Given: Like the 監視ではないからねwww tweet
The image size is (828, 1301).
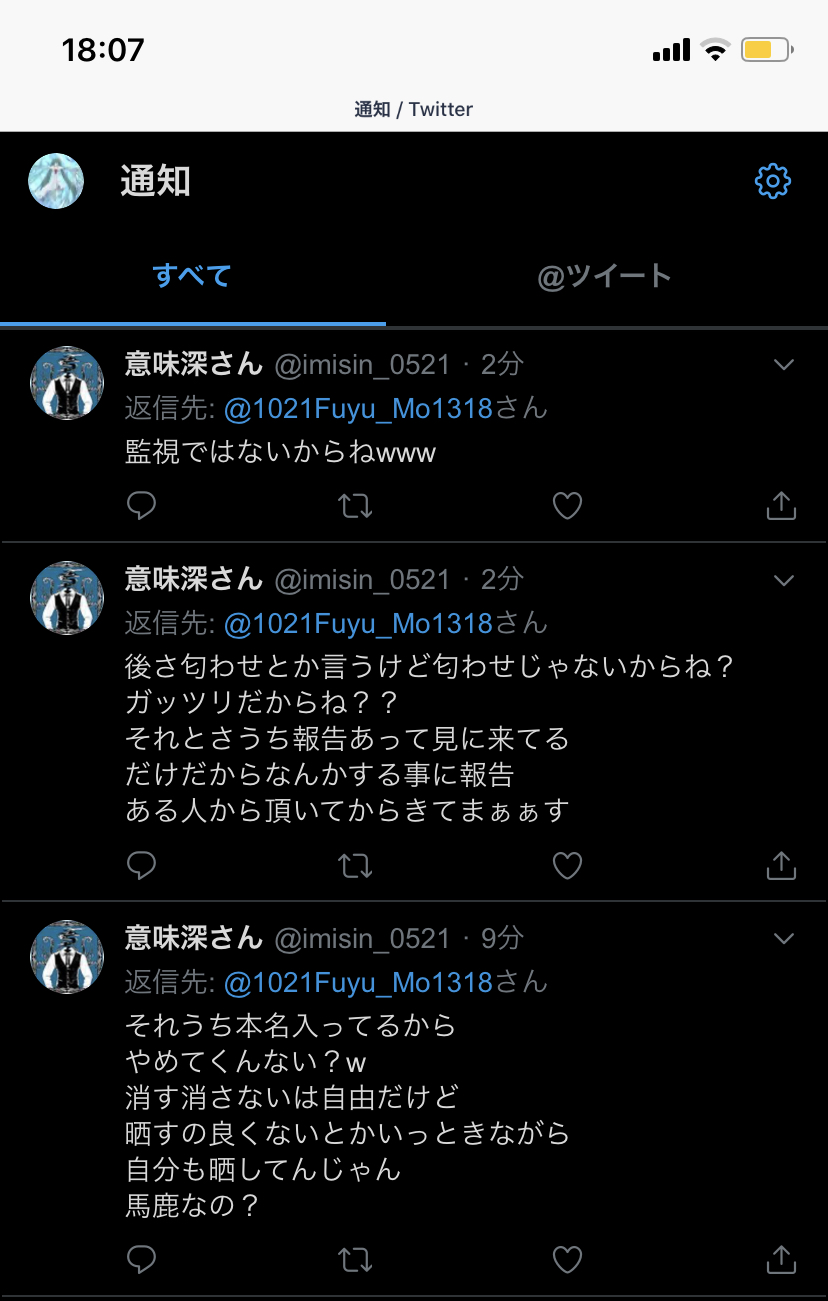Looking at the screenshot, I should click(x=567, y=506).
